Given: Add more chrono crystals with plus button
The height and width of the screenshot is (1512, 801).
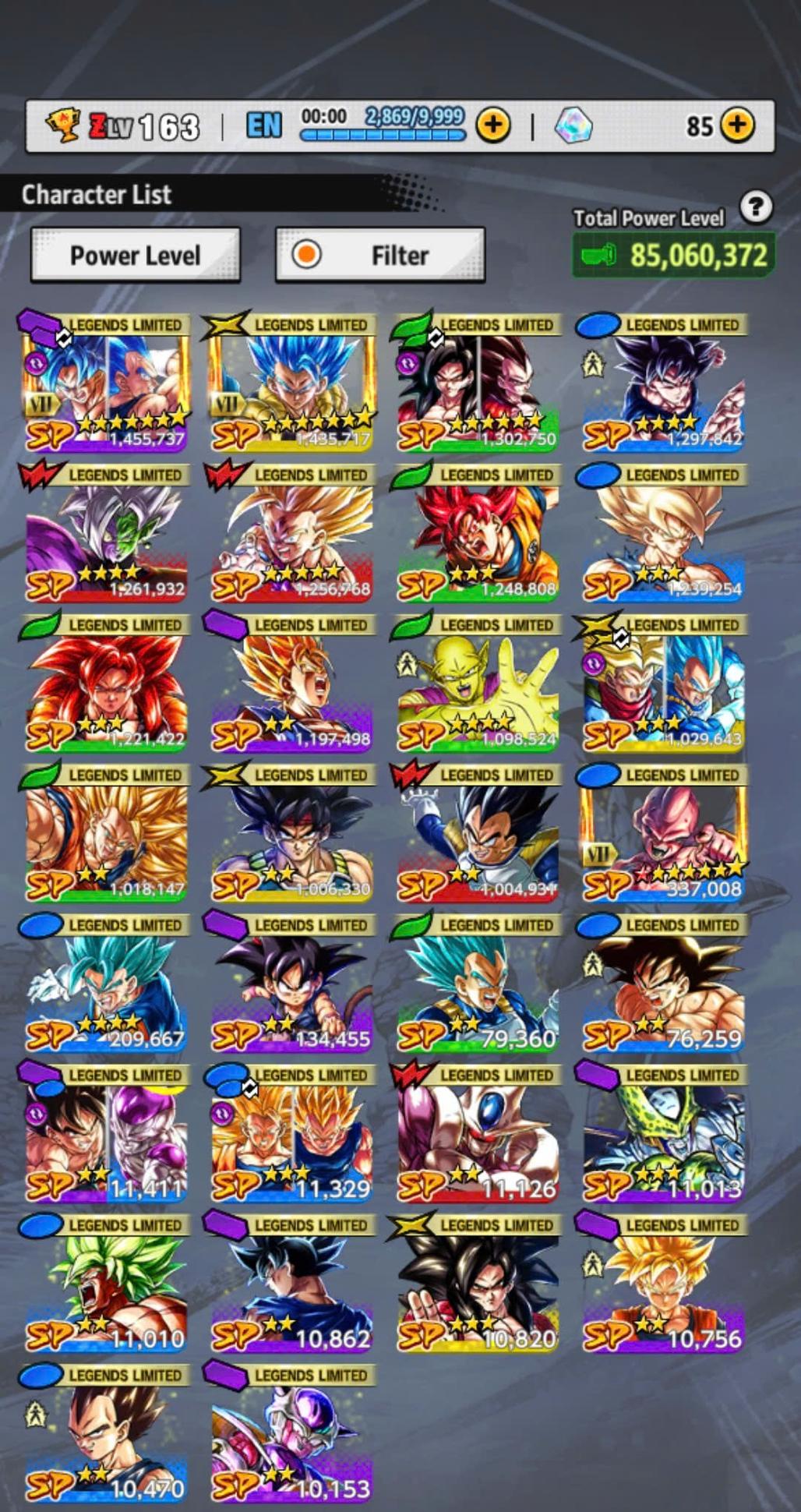Looking at the screenshot, I should click(737, 125).
